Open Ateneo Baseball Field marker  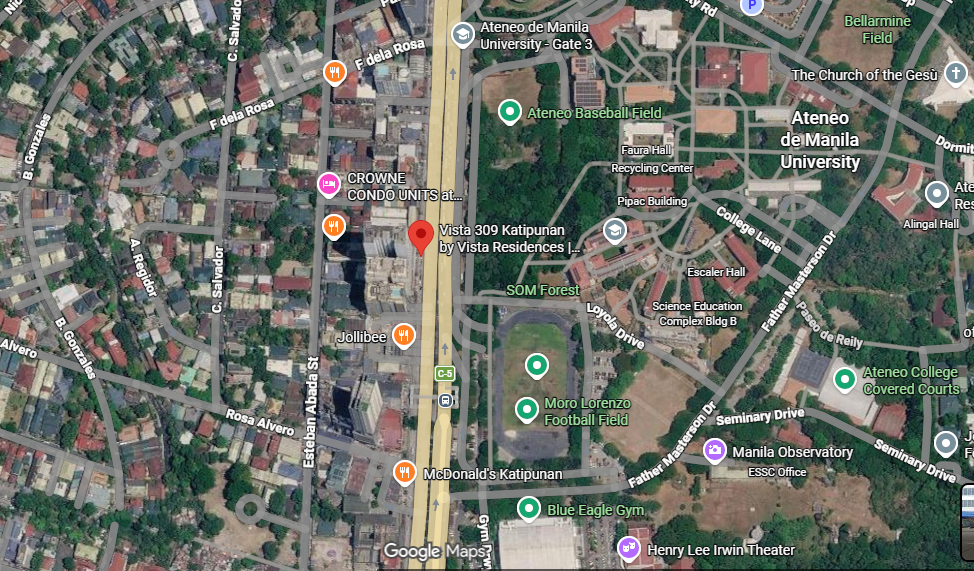point(509,112)
